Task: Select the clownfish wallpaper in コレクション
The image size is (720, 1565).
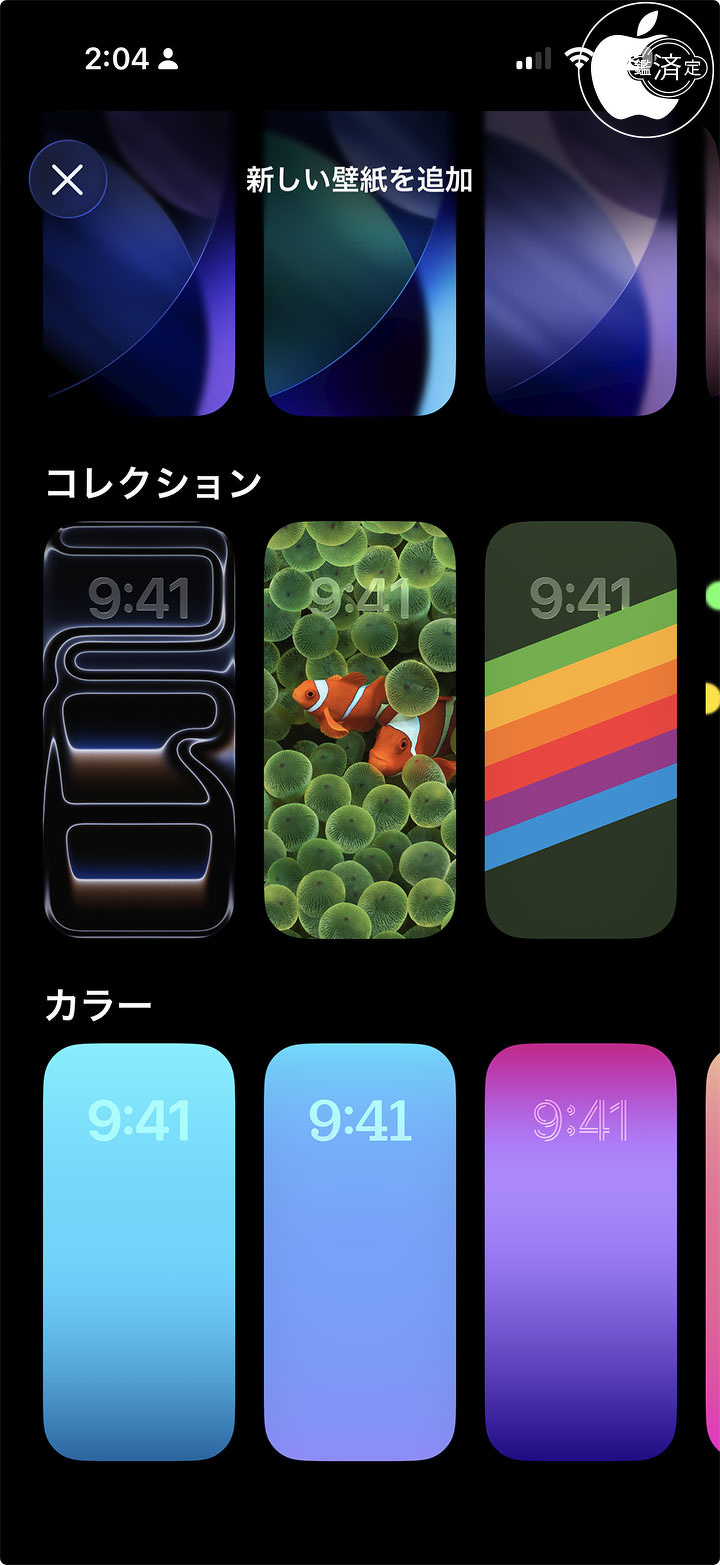Action: [360, 730]
